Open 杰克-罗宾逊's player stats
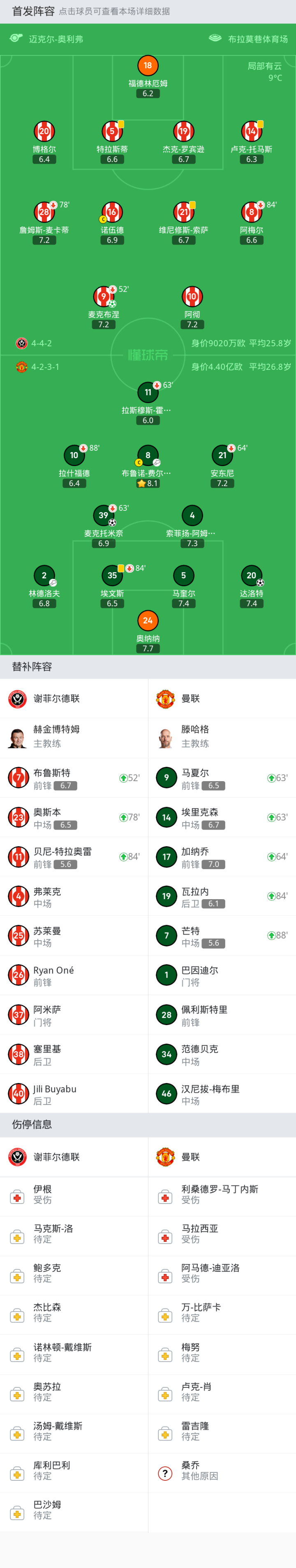This screenshot has width=296, height=1568. tap(183, 132)
